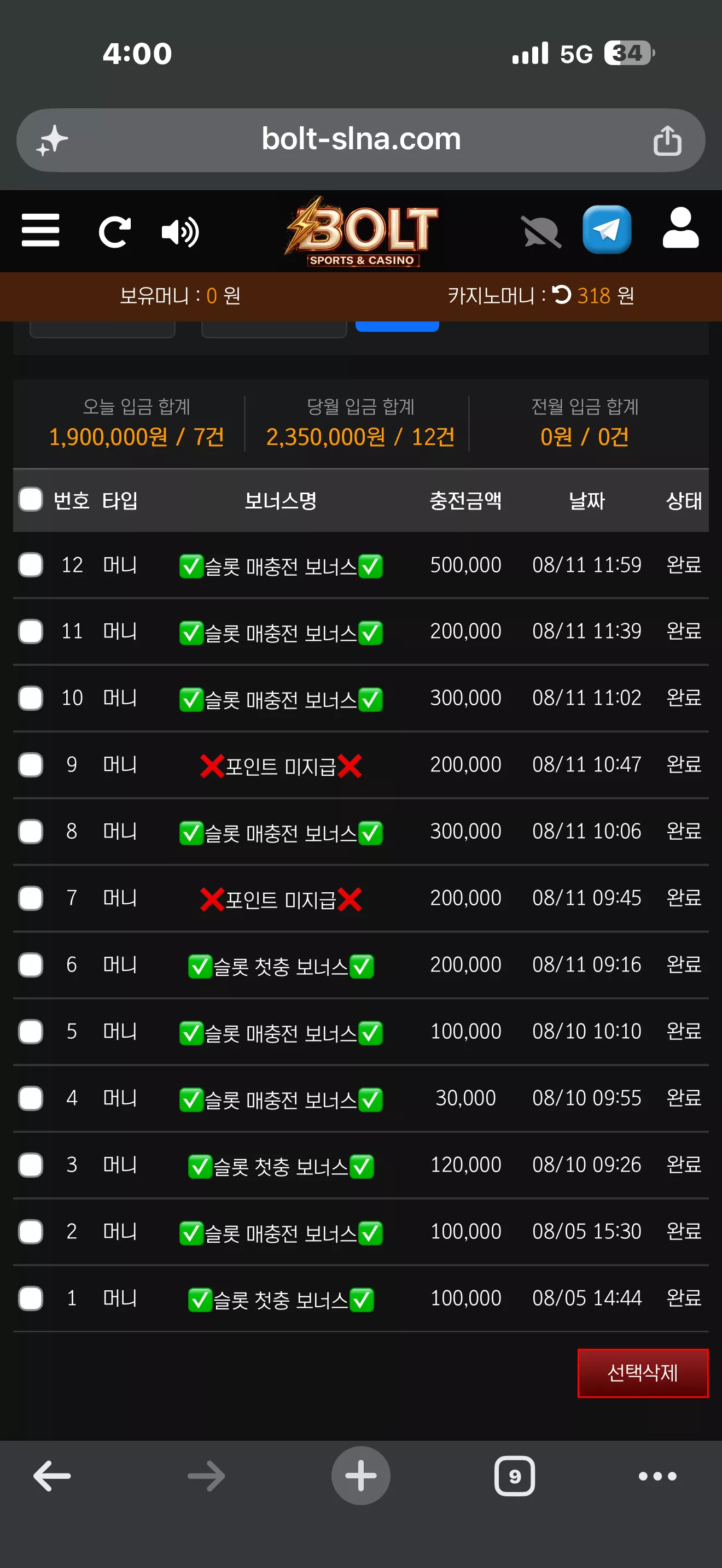Toggle the sound speaker icon
Viewport: 722px width, 1568px height.
(x=180, y=232)
